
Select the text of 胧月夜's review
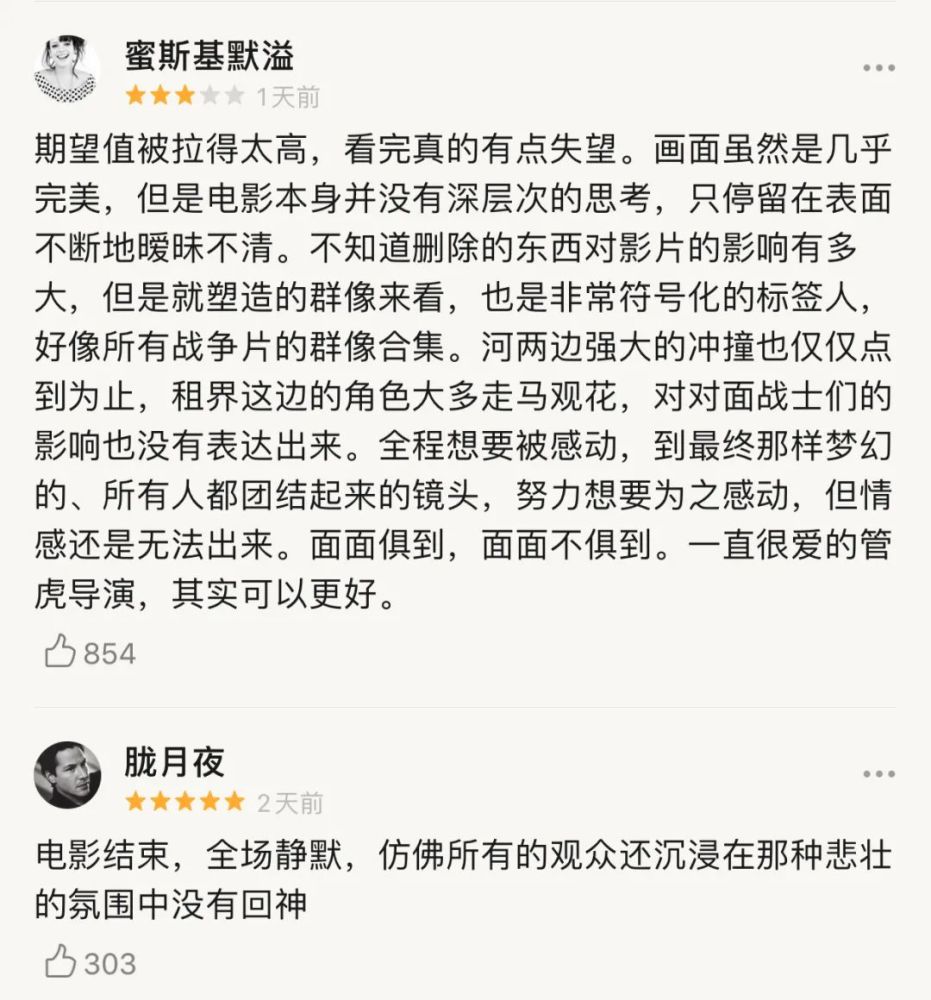[400, 875]
